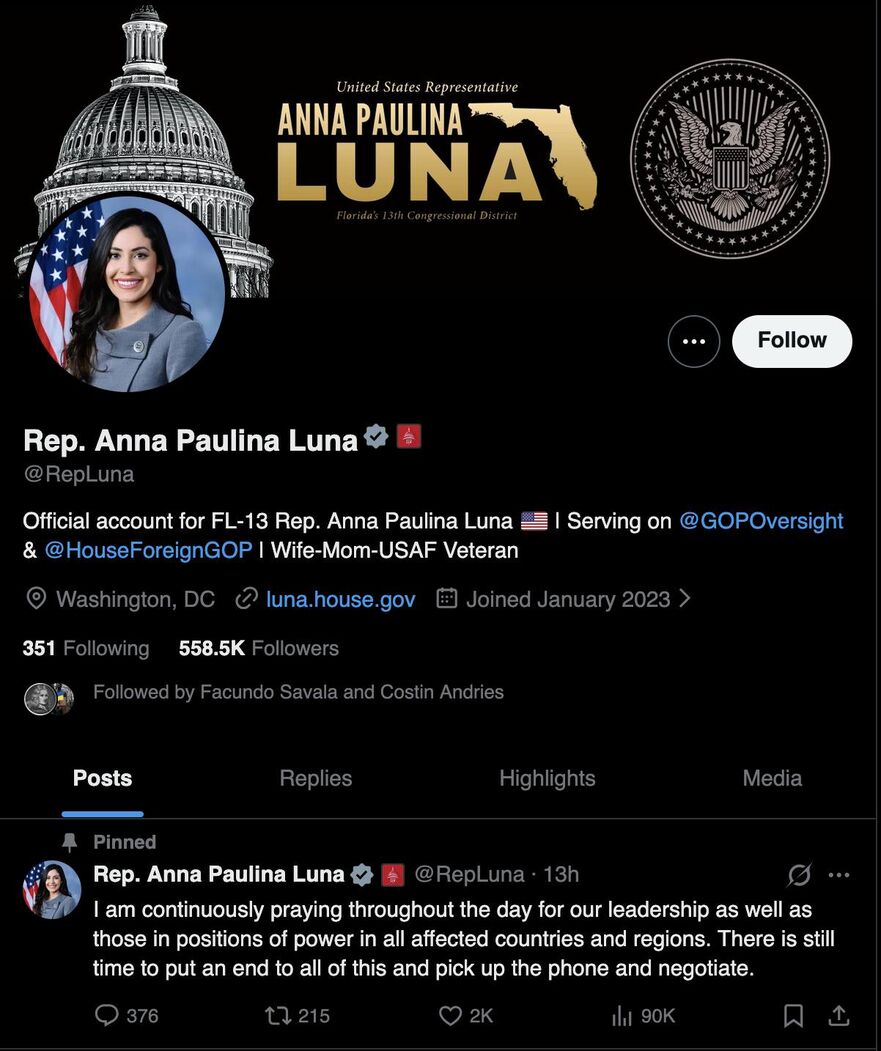Bookmark the pinned post
The image size is (881, 1051).
point(793,1015)
